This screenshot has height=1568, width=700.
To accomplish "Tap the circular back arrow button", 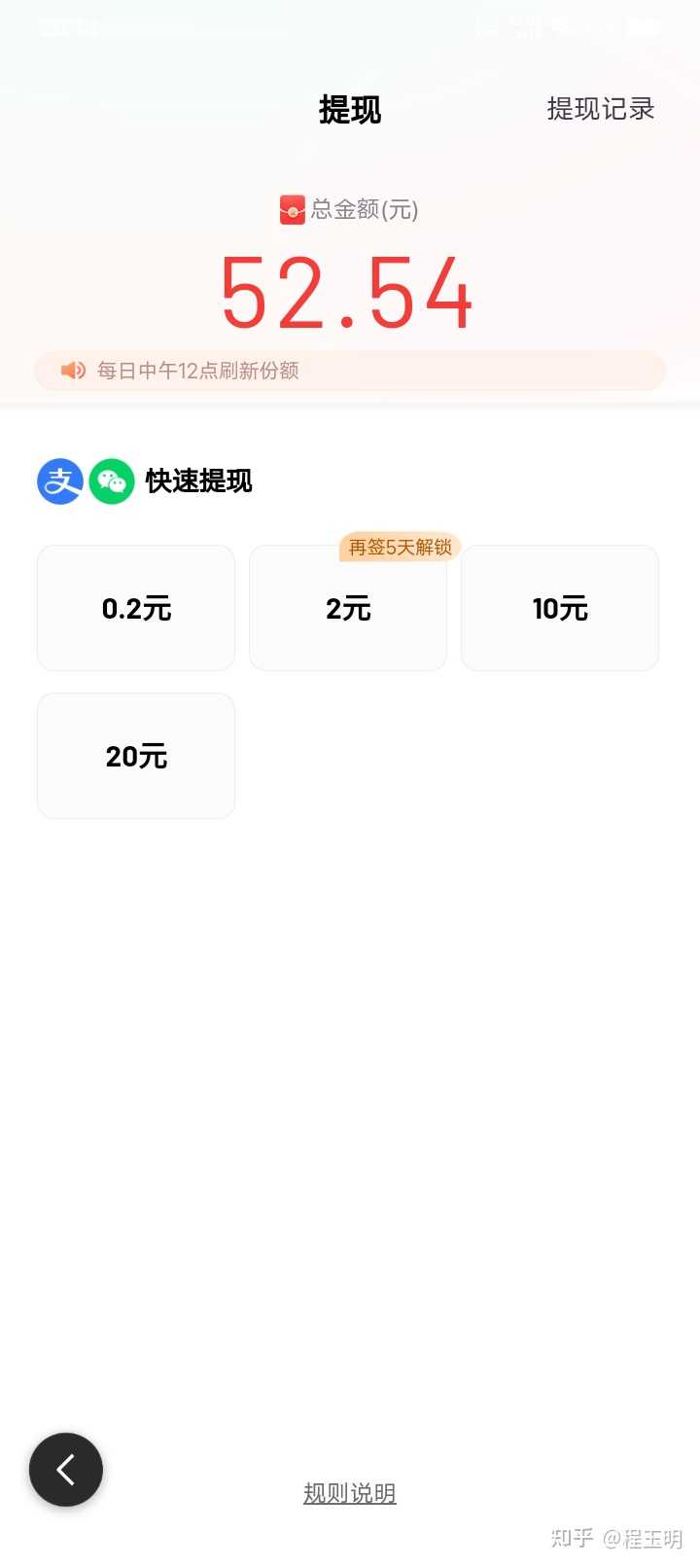I will (x=65, y=1470).
